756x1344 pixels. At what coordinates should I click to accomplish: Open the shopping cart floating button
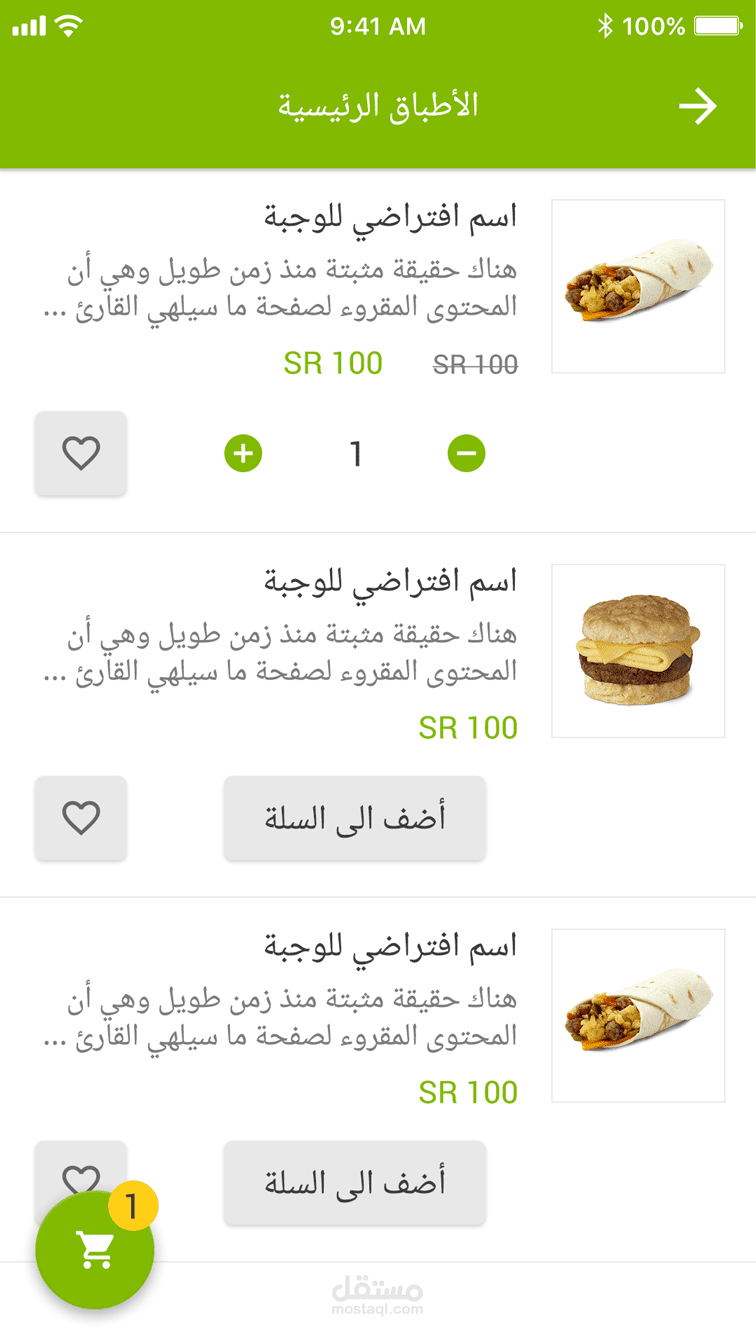pyautogui.click(x=95, y=1250)
